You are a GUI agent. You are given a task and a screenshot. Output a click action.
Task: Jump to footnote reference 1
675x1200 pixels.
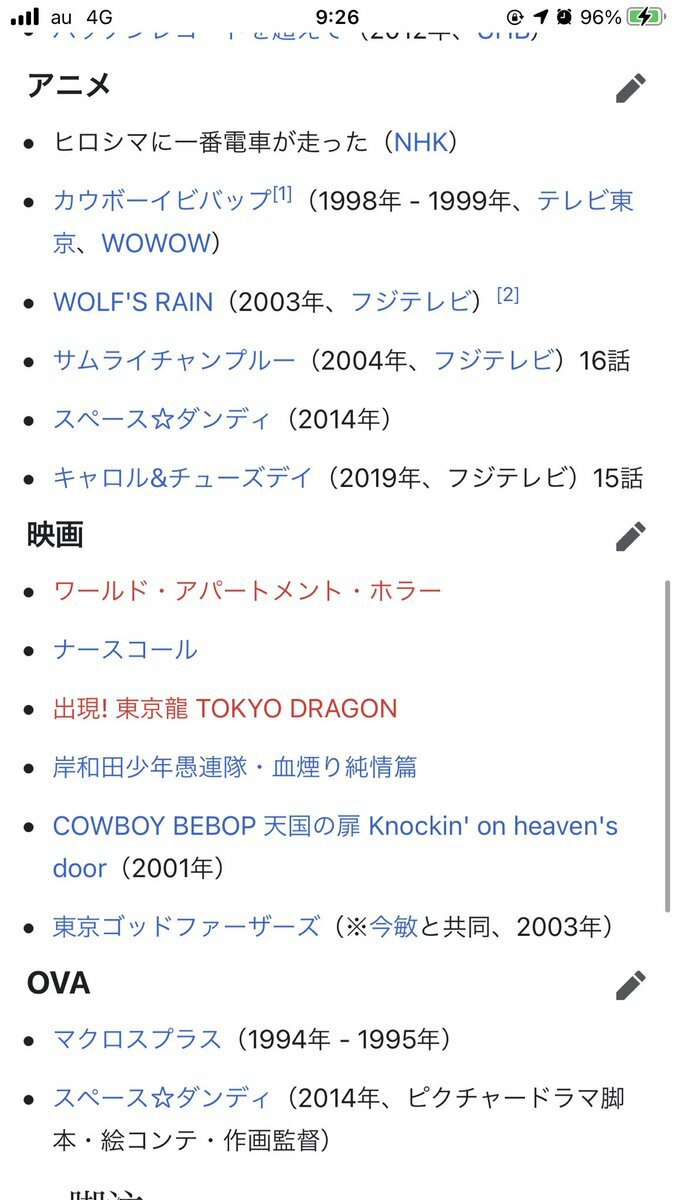283,194
